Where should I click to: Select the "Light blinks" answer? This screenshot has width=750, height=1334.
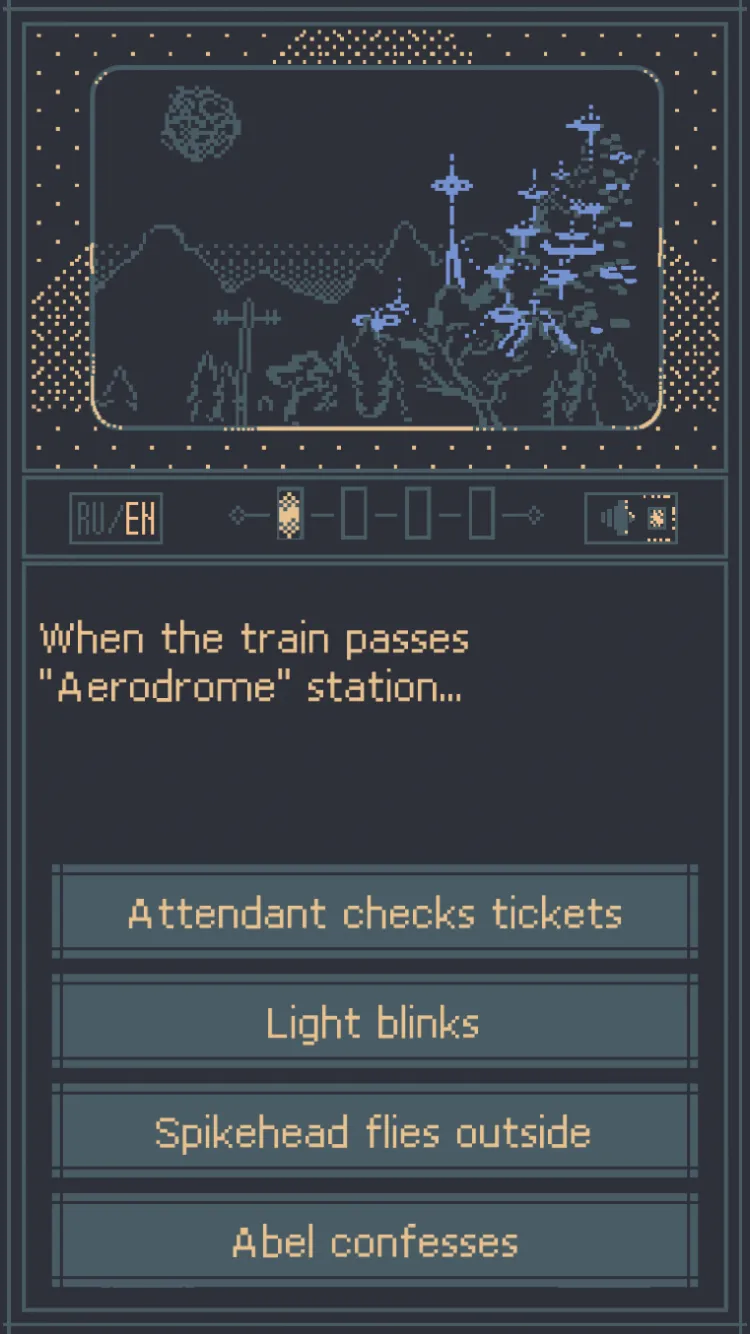[375, 1022]
